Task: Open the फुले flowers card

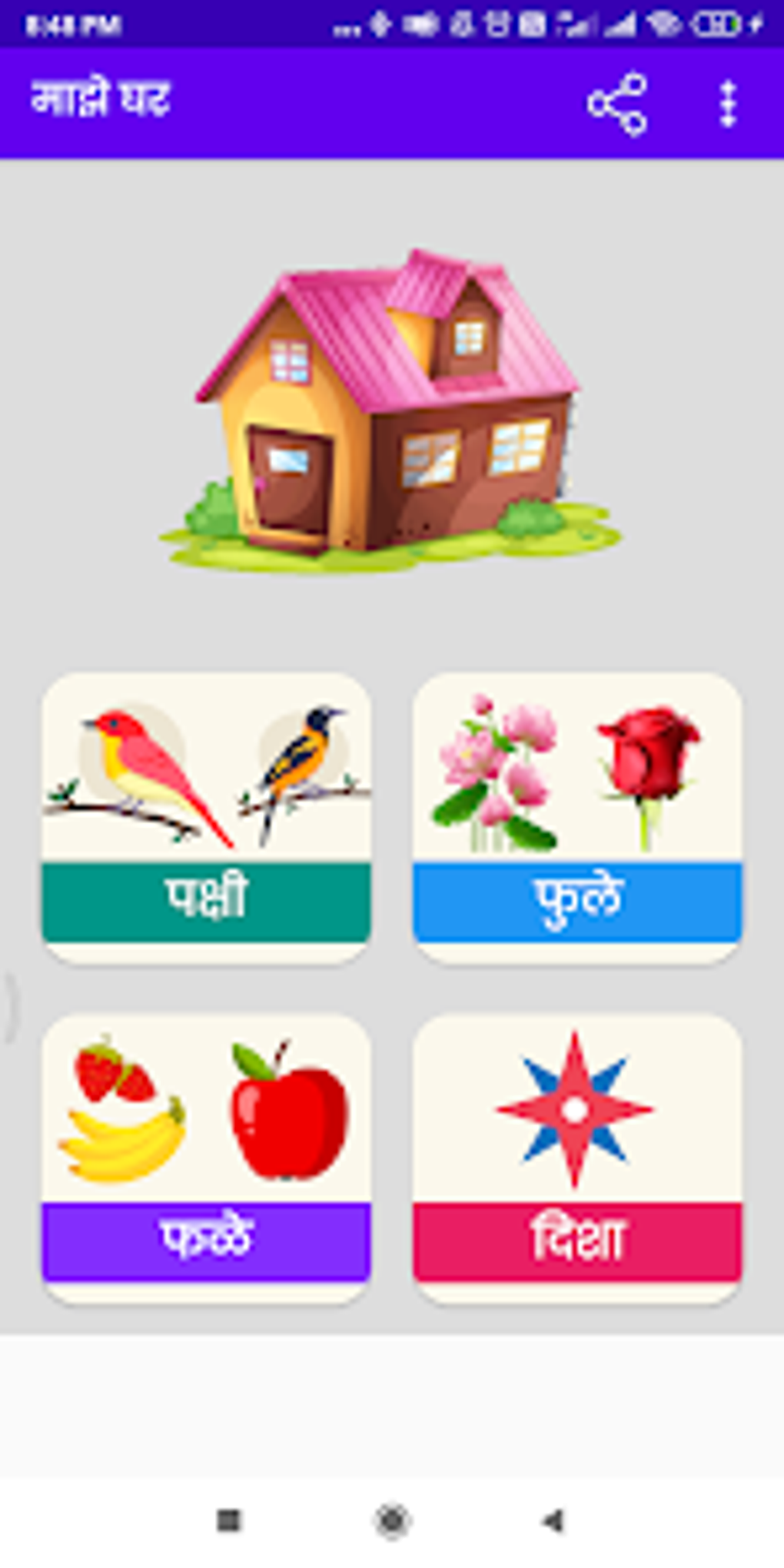Action: (x=577, y=817)
